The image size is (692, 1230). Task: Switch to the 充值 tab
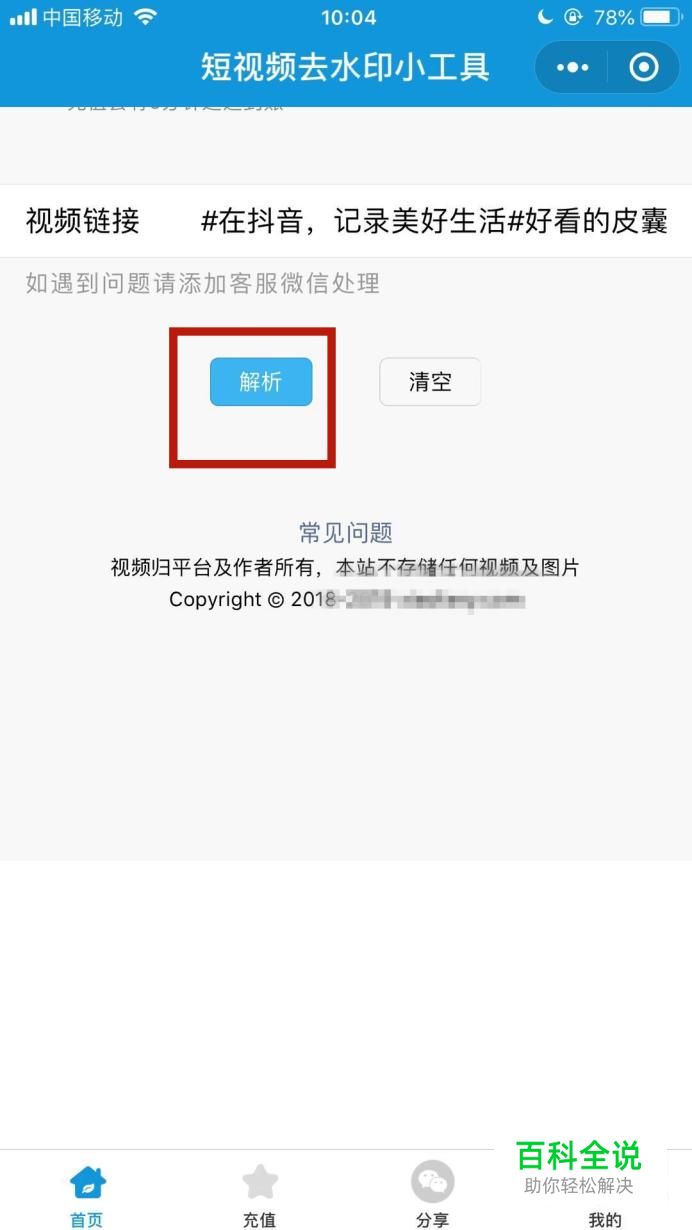260,1194
